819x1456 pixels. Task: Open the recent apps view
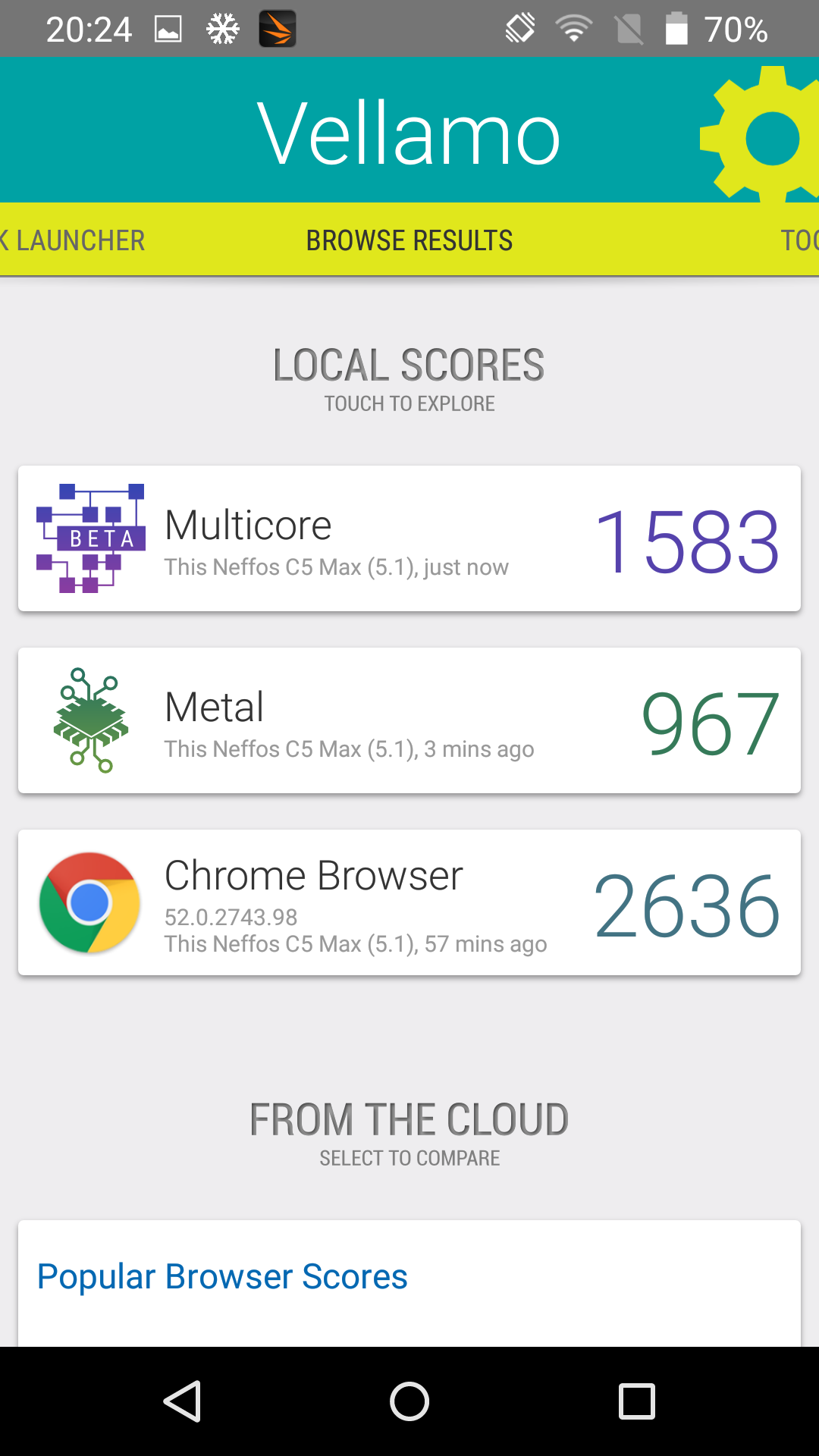point(637,1401)
